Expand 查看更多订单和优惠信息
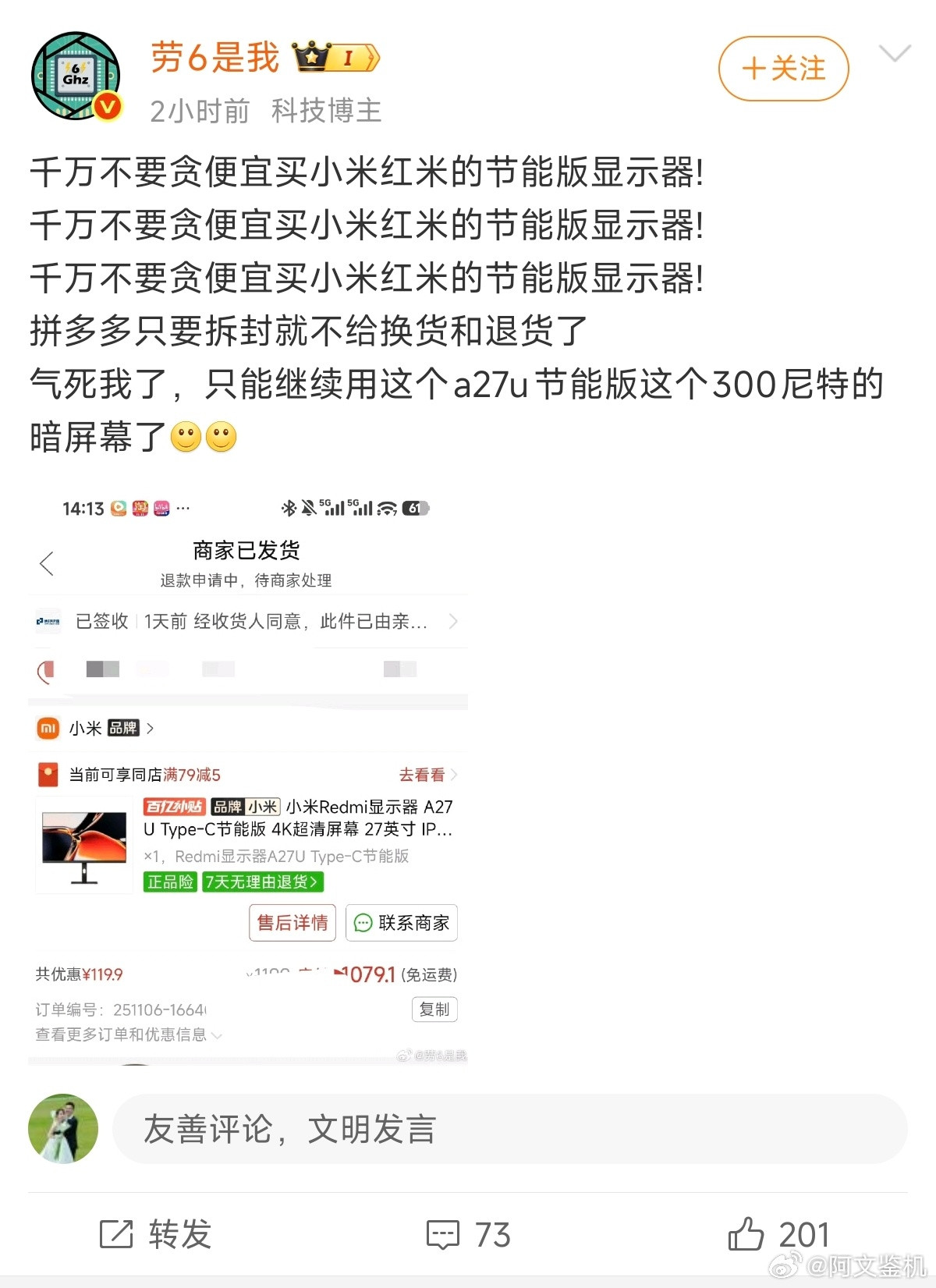Screen dimensions: 936x1288 click(125, 1035)
